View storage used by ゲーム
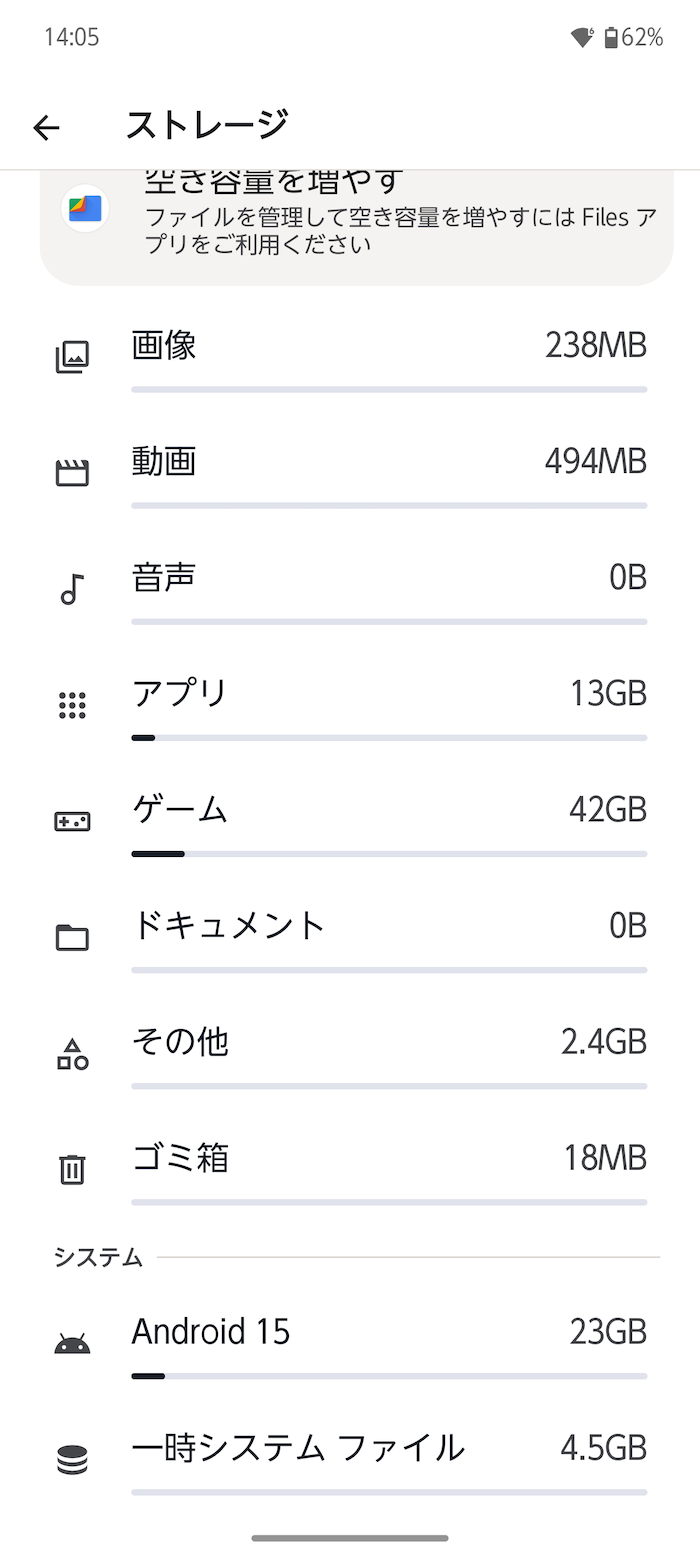Viewport: 700px width, 1558px height. [350, 822]
